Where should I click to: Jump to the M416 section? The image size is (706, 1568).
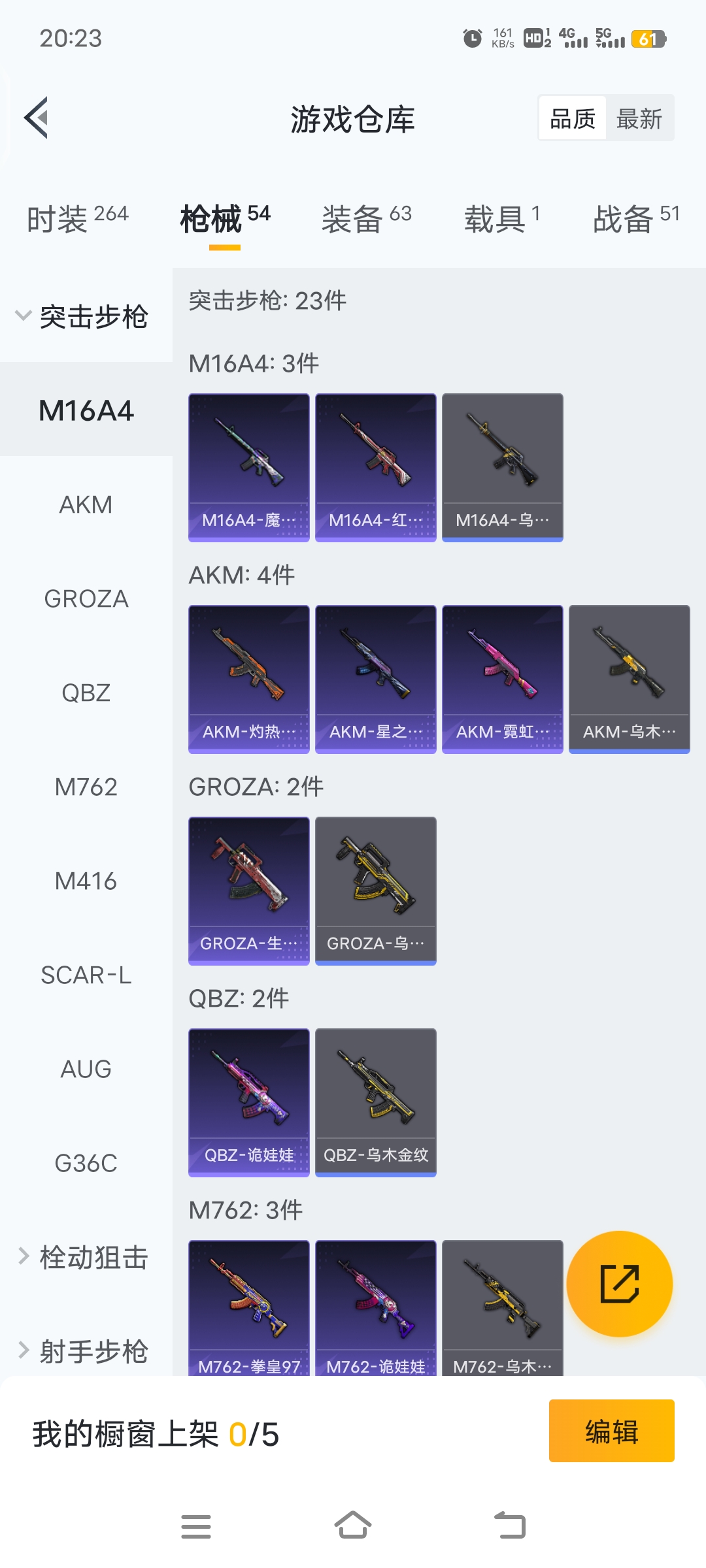(x=86, y=881)
